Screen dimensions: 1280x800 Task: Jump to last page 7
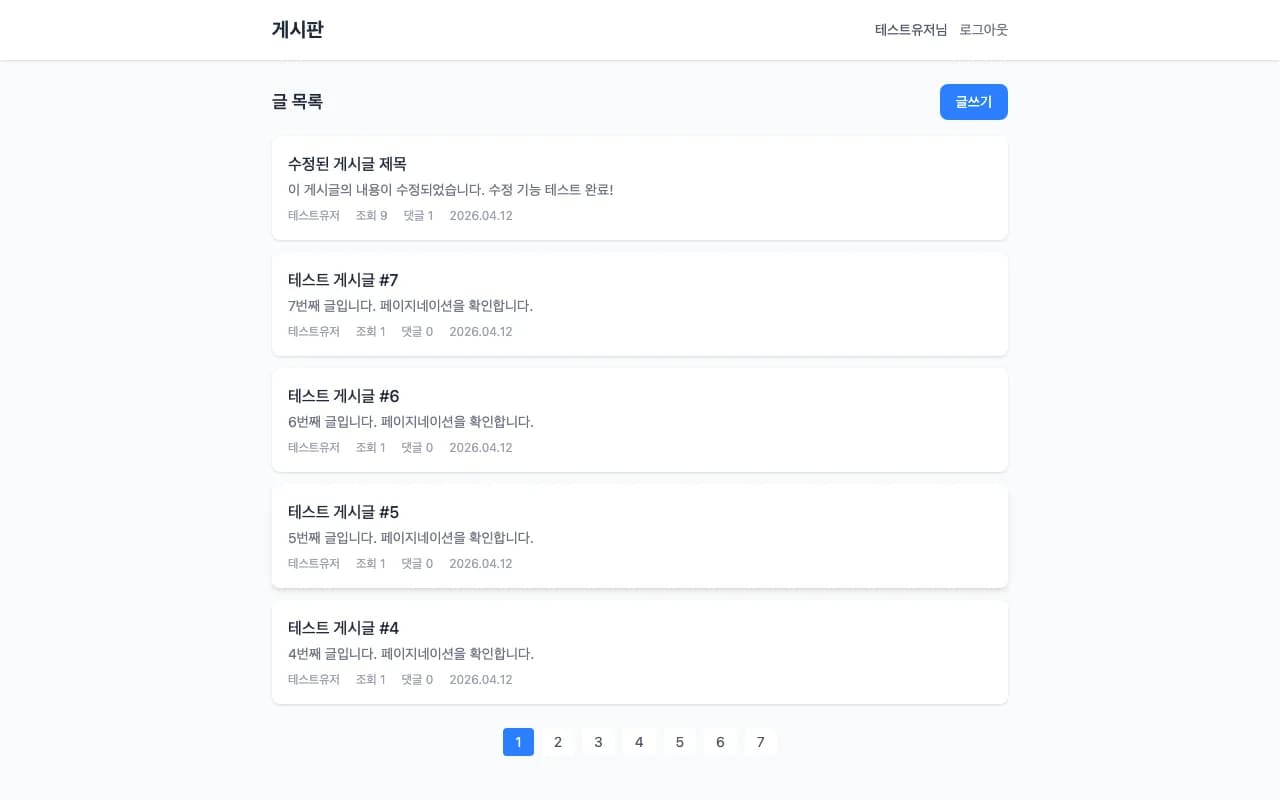pos(761,742)
